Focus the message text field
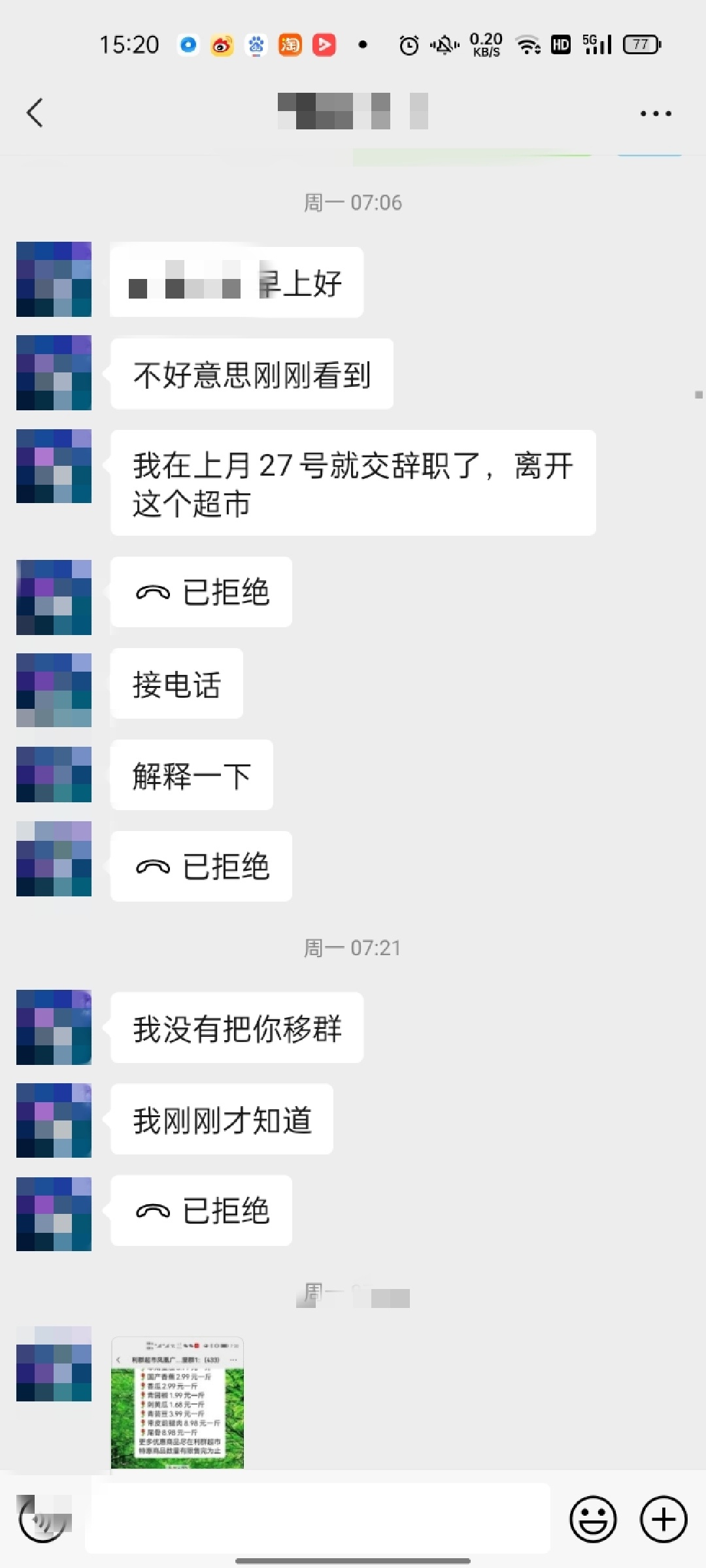 [317, 1518]
